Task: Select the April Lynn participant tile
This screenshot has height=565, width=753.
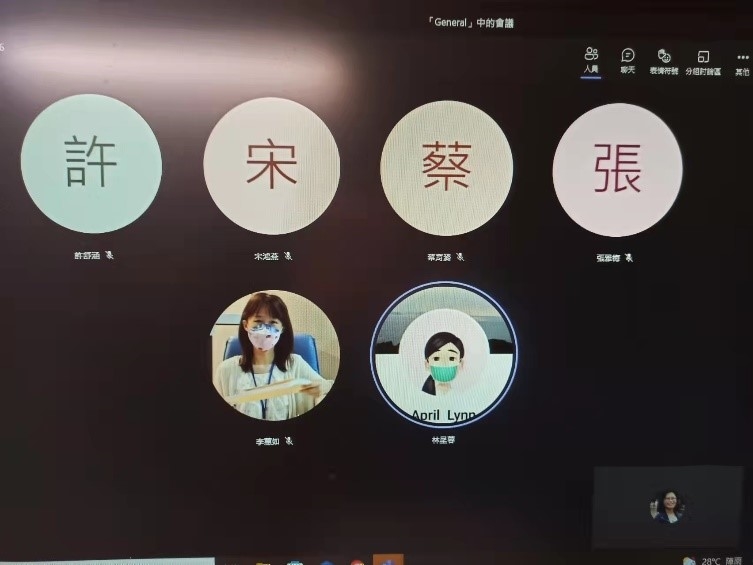Action: [x=443, y=356]
